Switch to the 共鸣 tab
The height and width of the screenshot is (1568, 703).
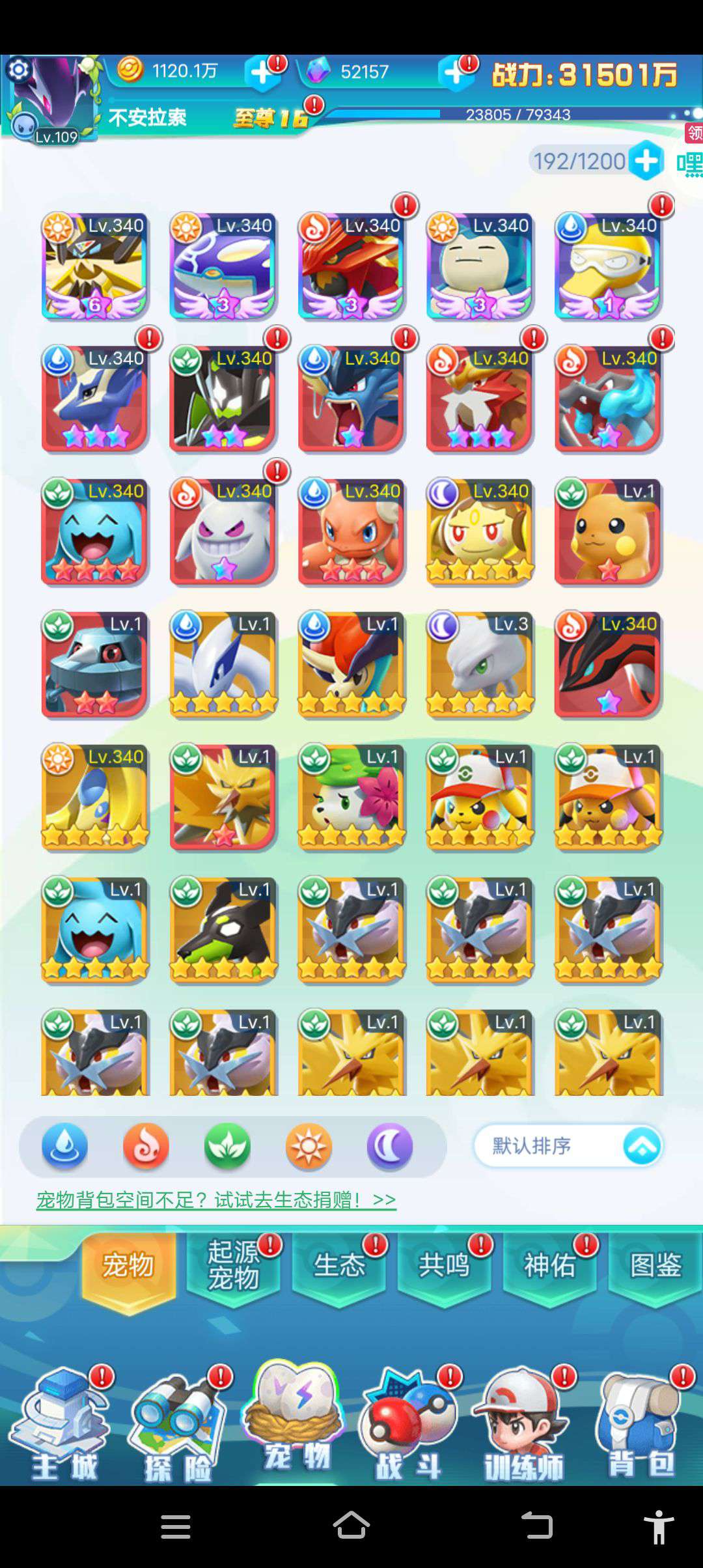[x=444, y=1266]
